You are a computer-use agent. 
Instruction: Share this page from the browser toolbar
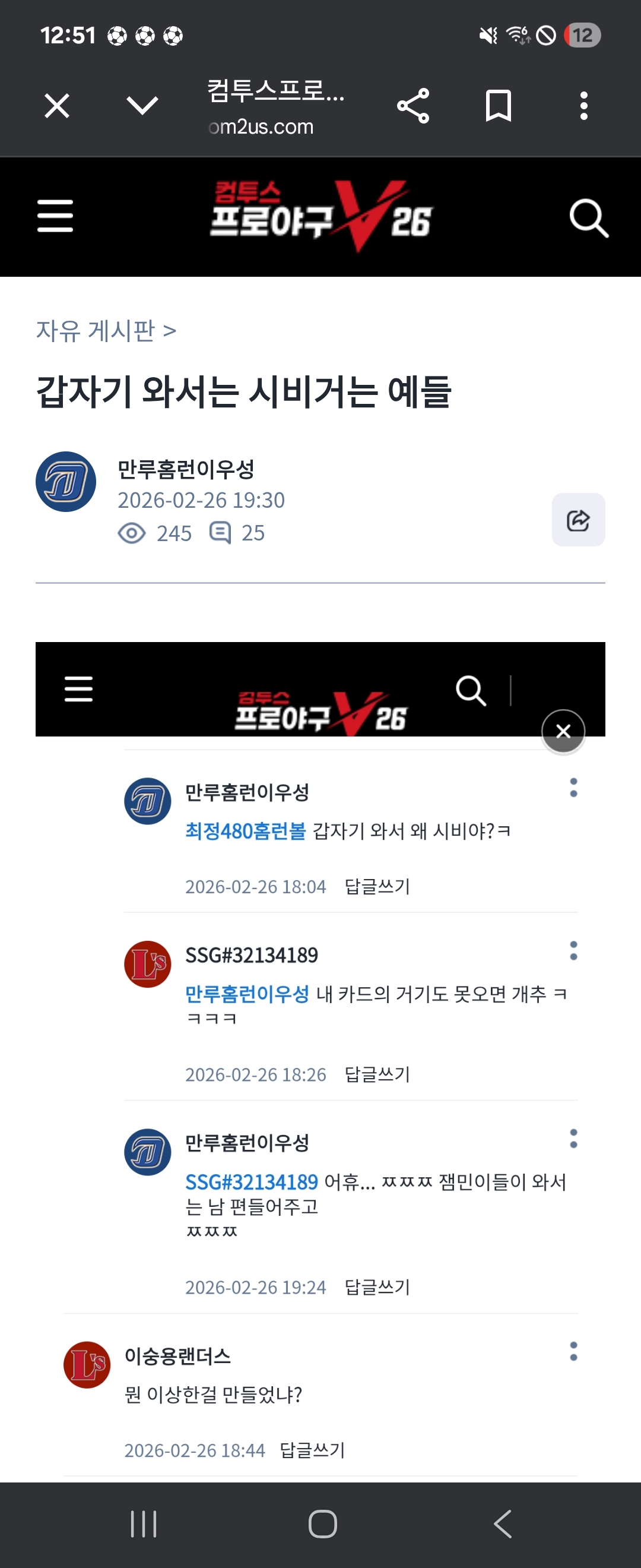click(414, 106)
